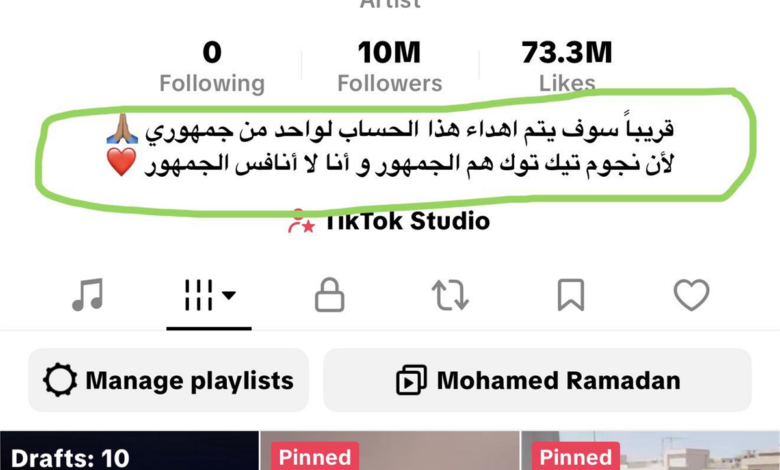The image size is (780, 470).
Task: View the 10M Followers list
Action: click(x=390, y=67)
